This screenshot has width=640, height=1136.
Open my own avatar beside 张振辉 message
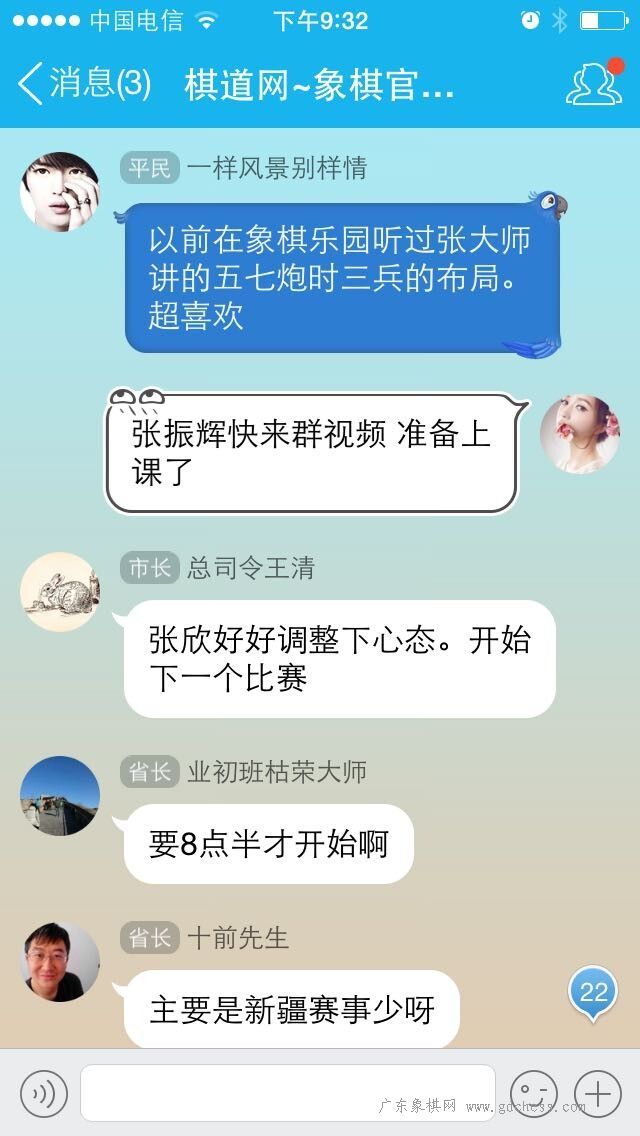[580, 434]
